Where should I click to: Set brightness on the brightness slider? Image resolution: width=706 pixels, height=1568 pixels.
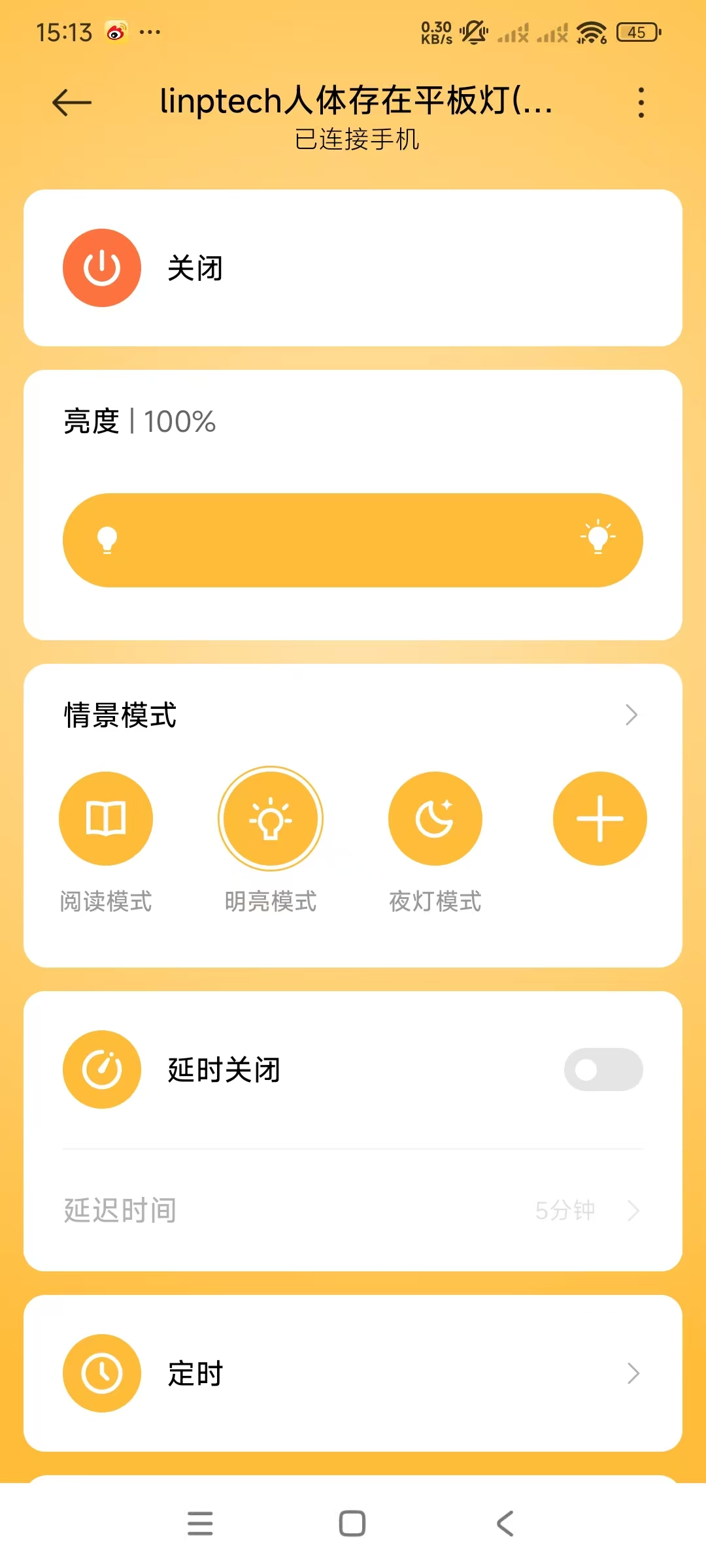pos(353,540)
